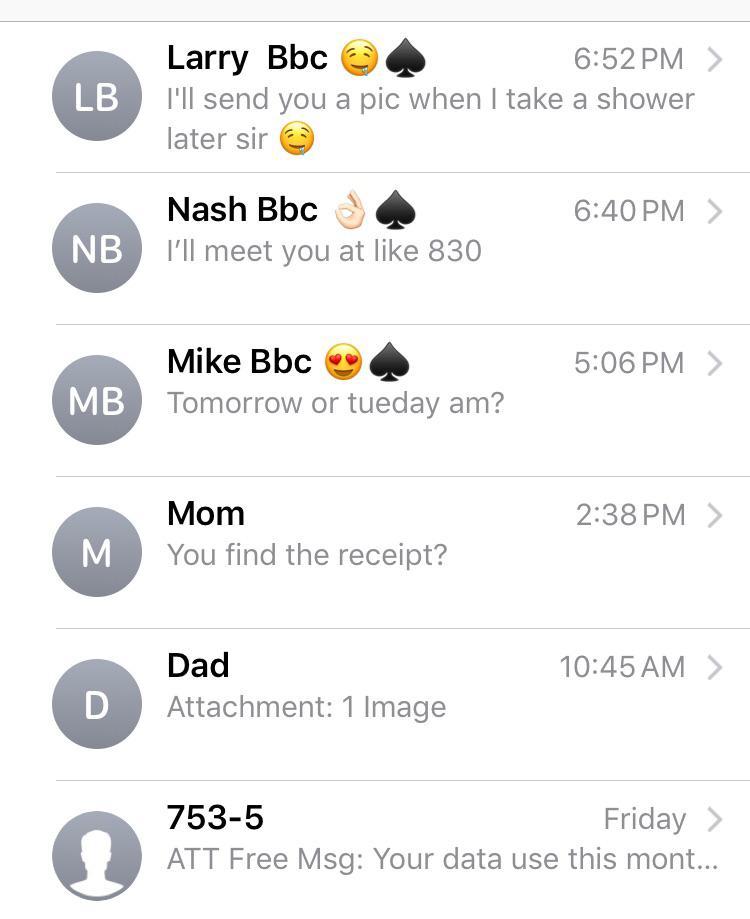This screenshot has height=919, width=750.
Task: Tap the heart-eyes emoji beside Mike Bbc
Action: pos(344,361)
